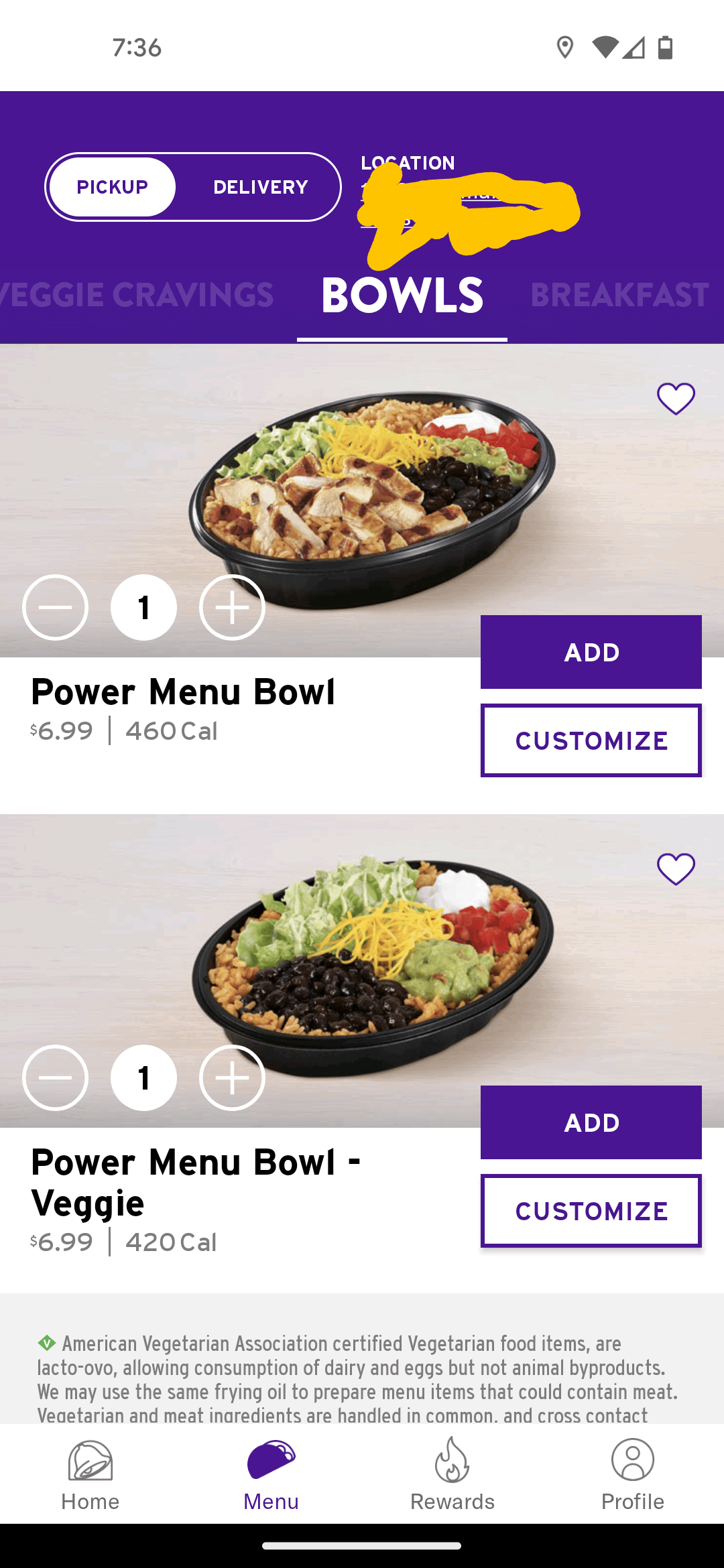Switch to Delivery
The image size is (724, 1568).
point(261,187)
